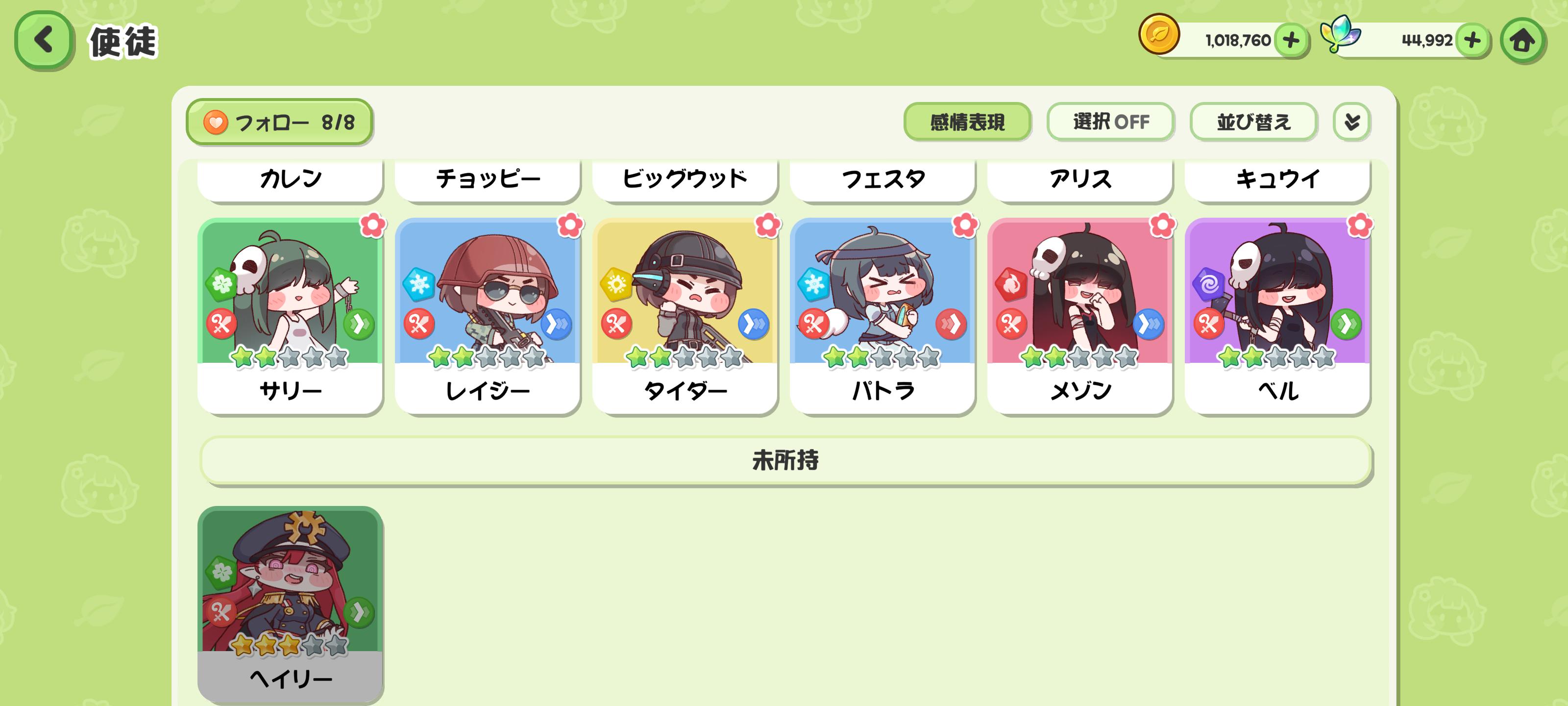View the フェスタ character card

tap(882, 180)
